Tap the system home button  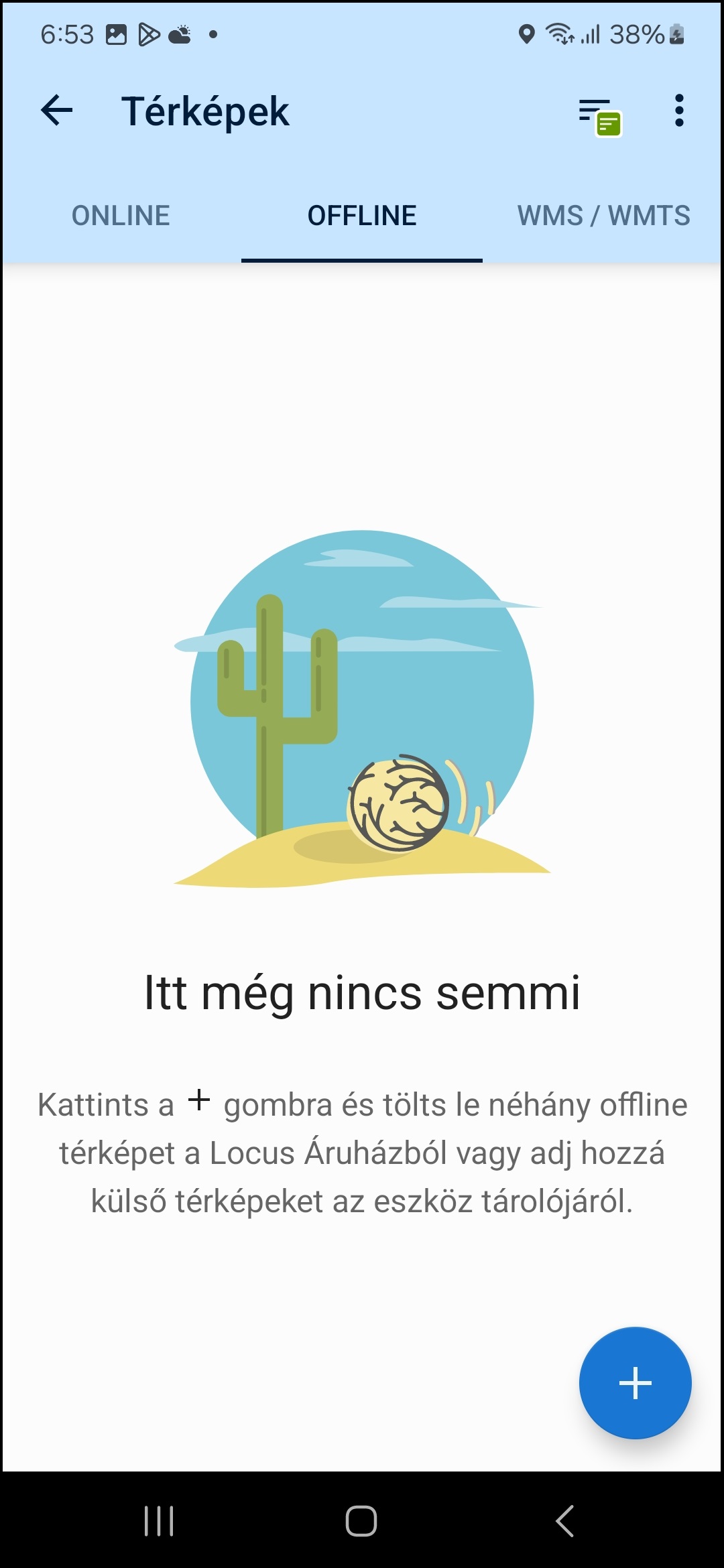tap(361, 1520)
